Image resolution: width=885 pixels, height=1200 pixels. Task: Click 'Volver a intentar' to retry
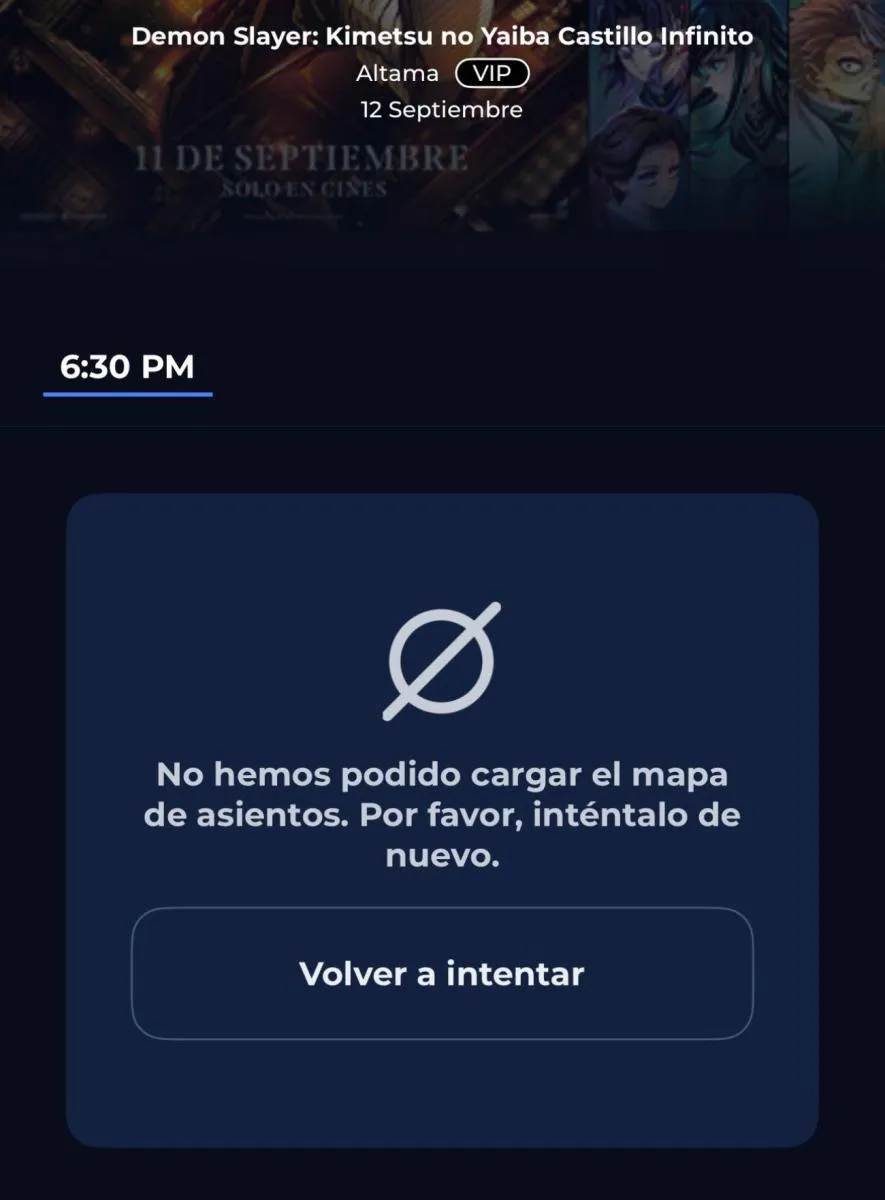click(441, 972)
